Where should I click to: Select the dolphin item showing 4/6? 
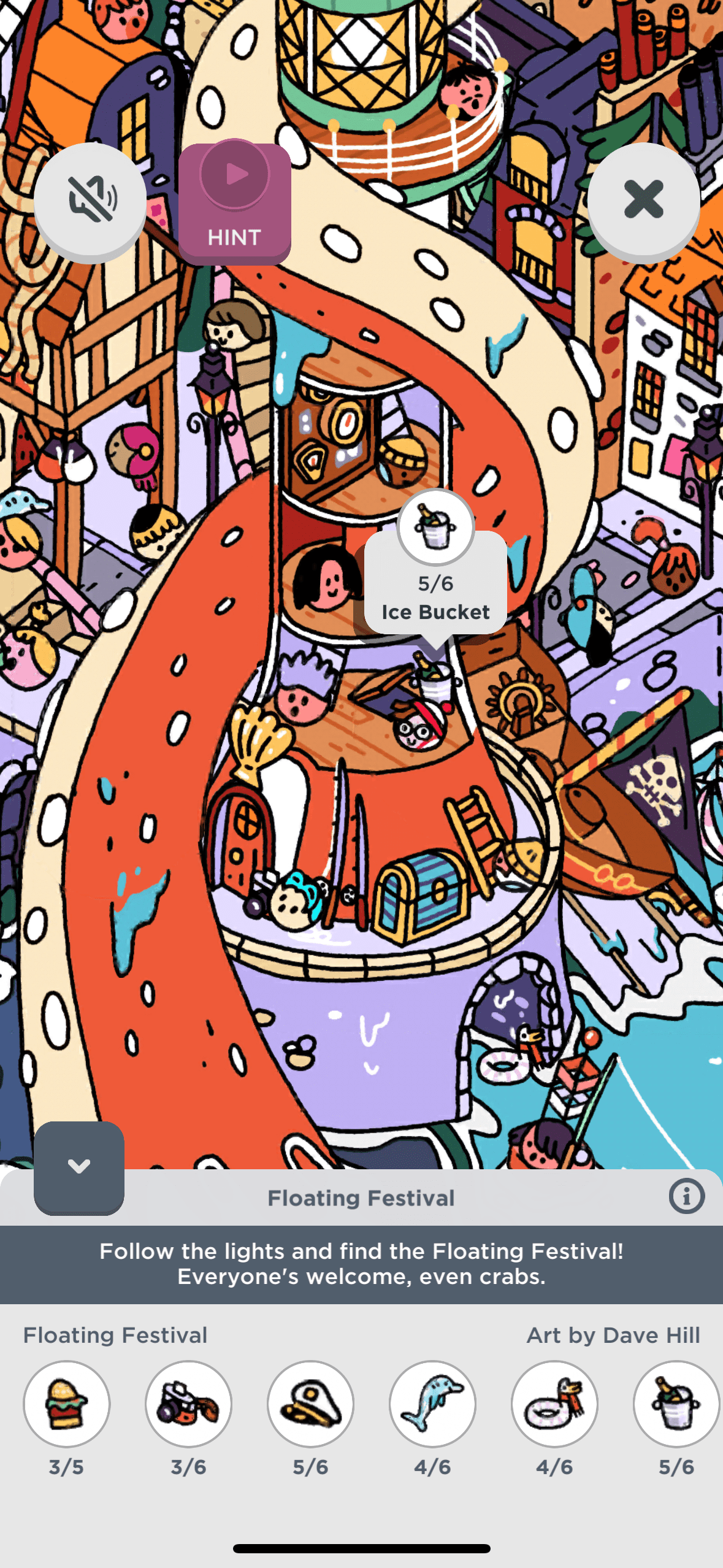[x=432, y=1404]
